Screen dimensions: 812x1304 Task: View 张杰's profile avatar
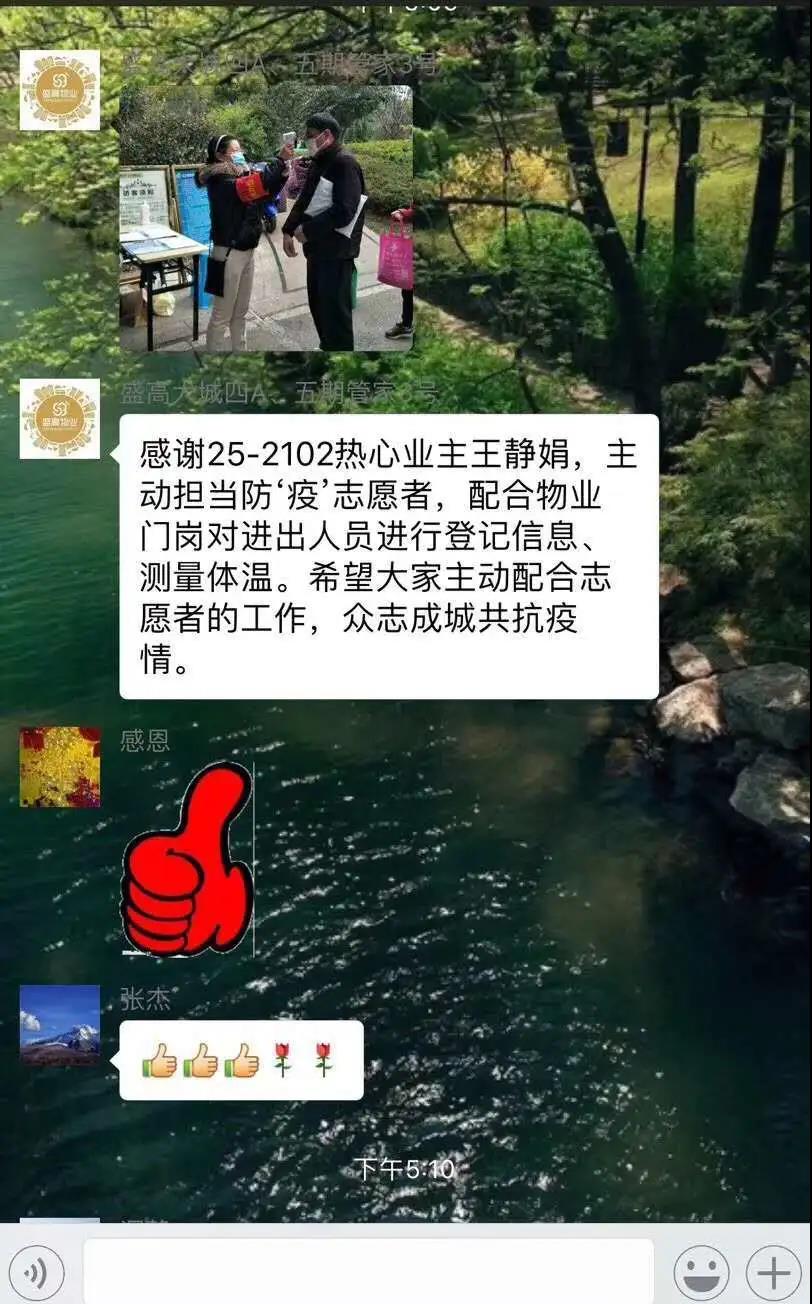[x=60, y=1025]
